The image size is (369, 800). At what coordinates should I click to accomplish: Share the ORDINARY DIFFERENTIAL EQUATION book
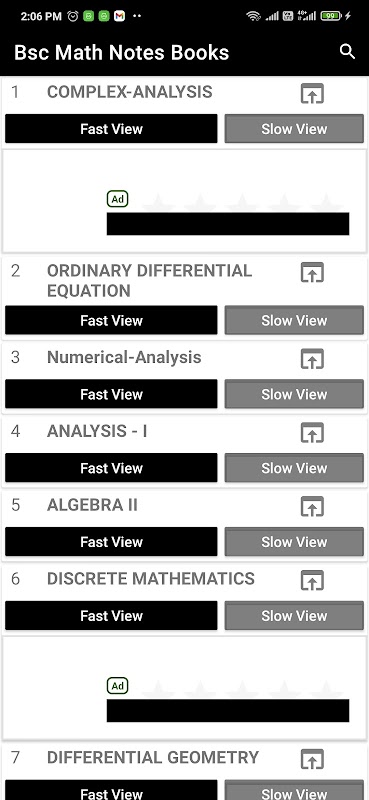click(312, 272)
